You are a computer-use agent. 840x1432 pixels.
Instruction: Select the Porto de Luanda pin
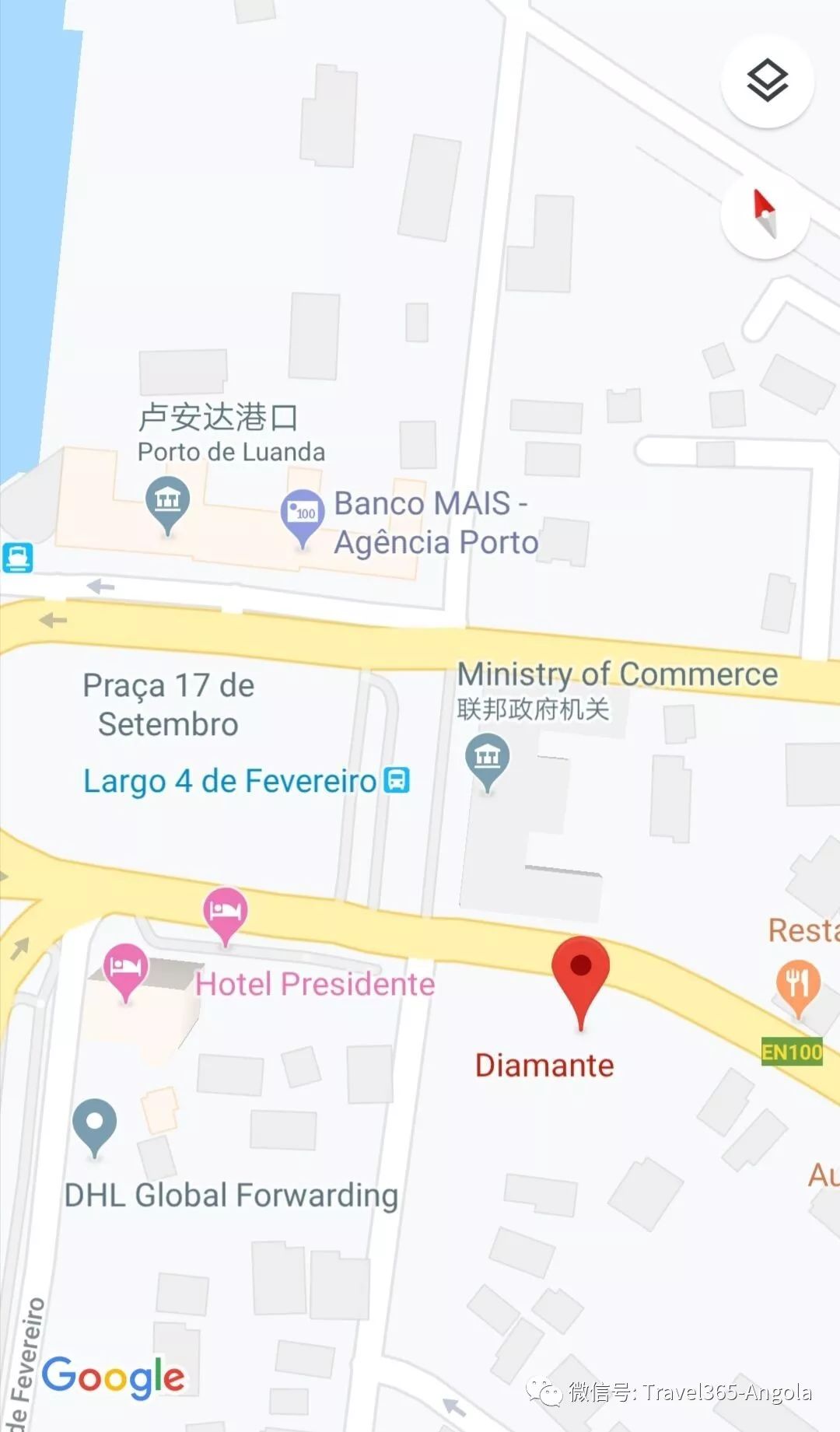167,502
